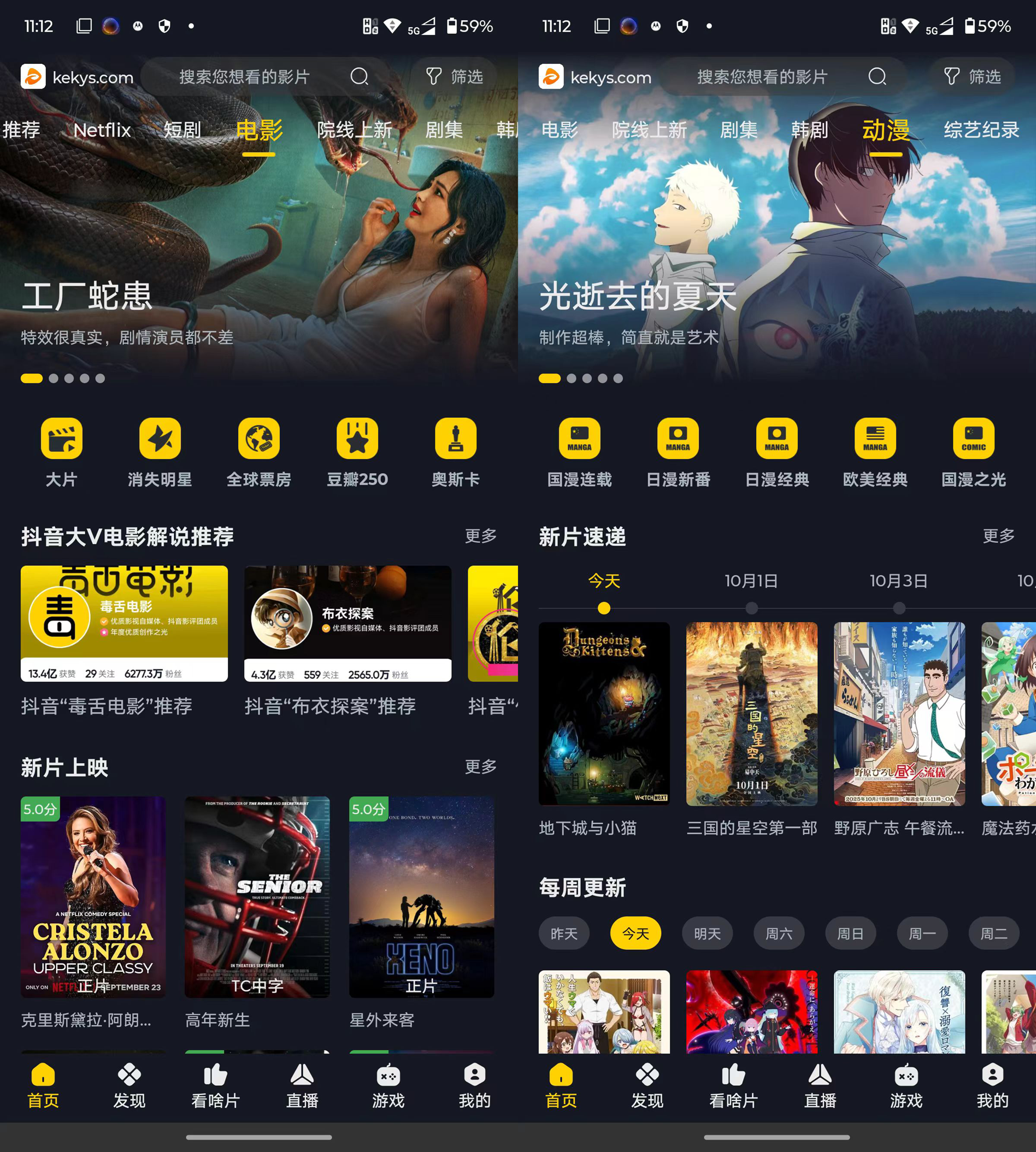This screenshot has height=1152, width=1036.
Task: Open the 布衣探案 recommendation card
Action: point(347,624)
